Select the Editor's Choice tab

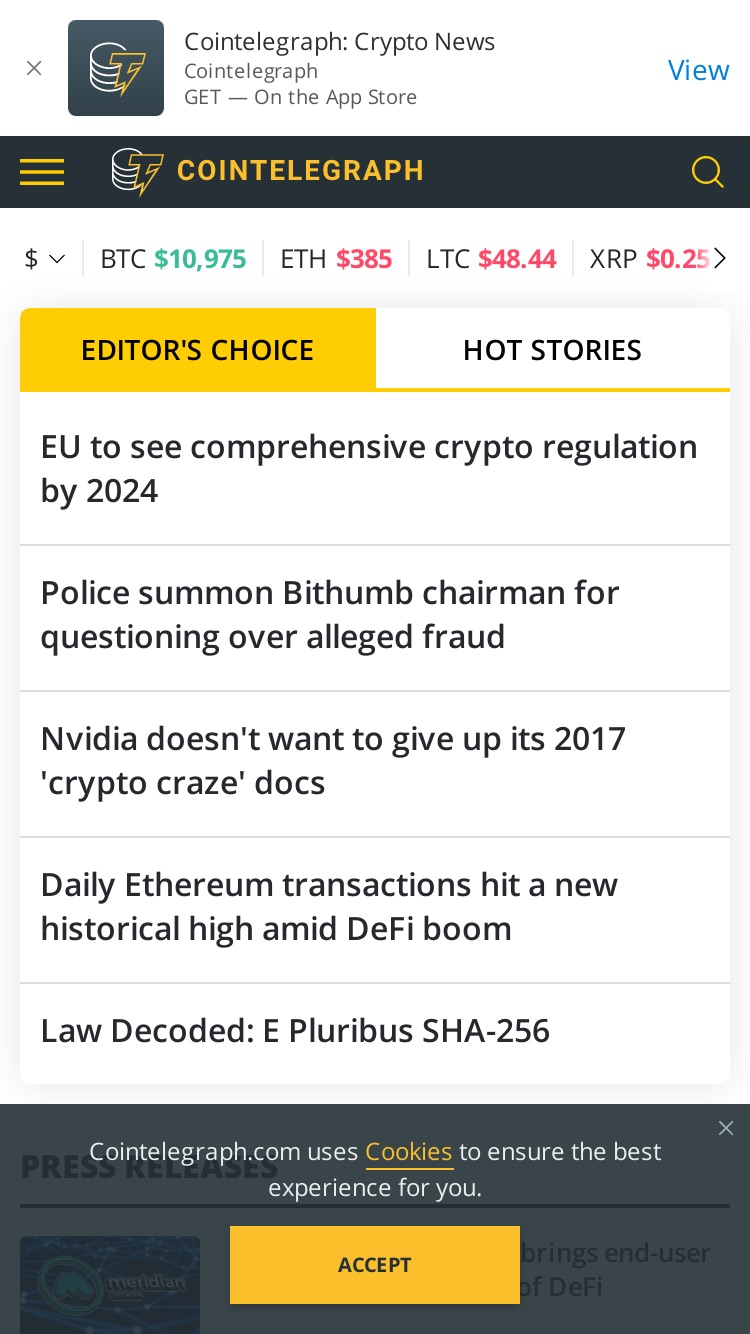click(198, 349)
